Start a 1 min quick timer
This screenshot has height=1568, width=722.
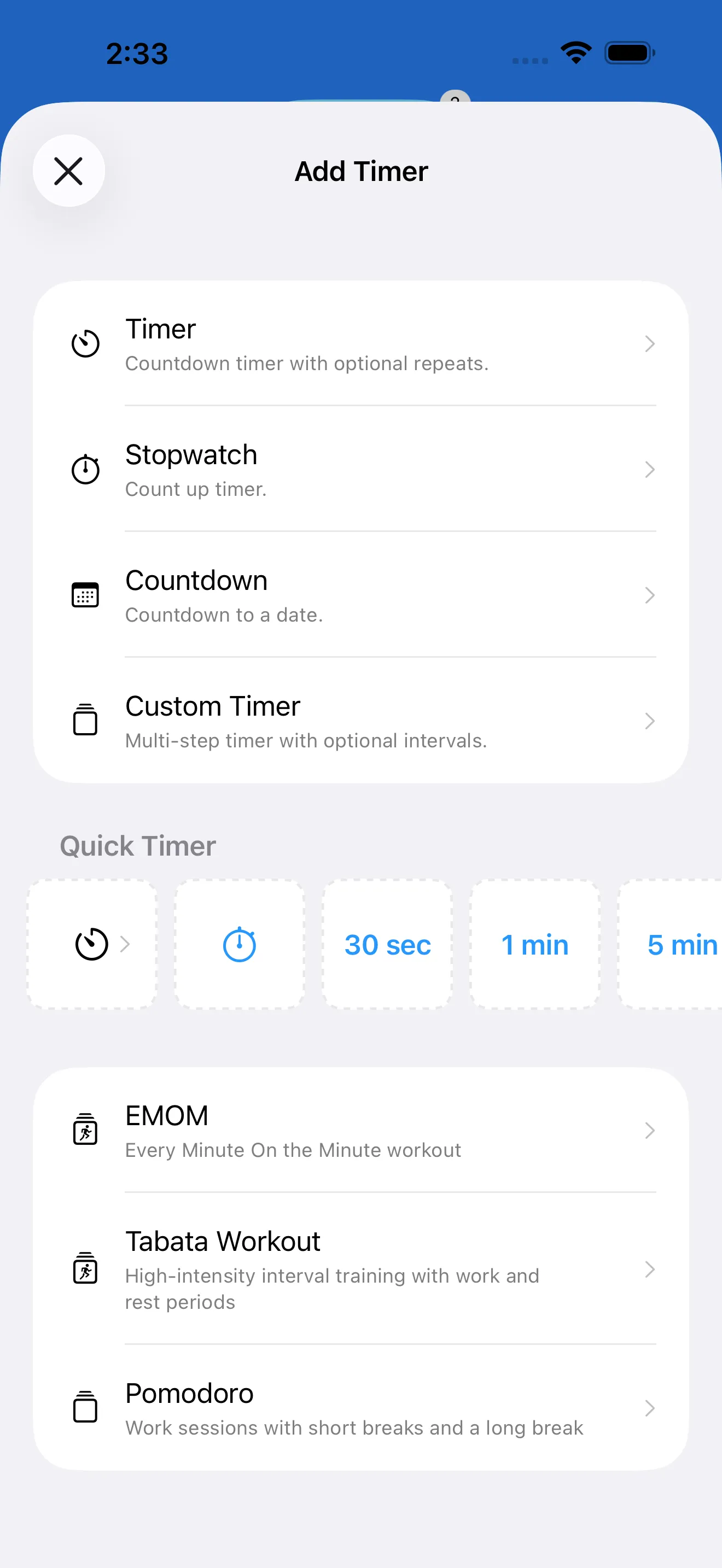tap(534, 945)
